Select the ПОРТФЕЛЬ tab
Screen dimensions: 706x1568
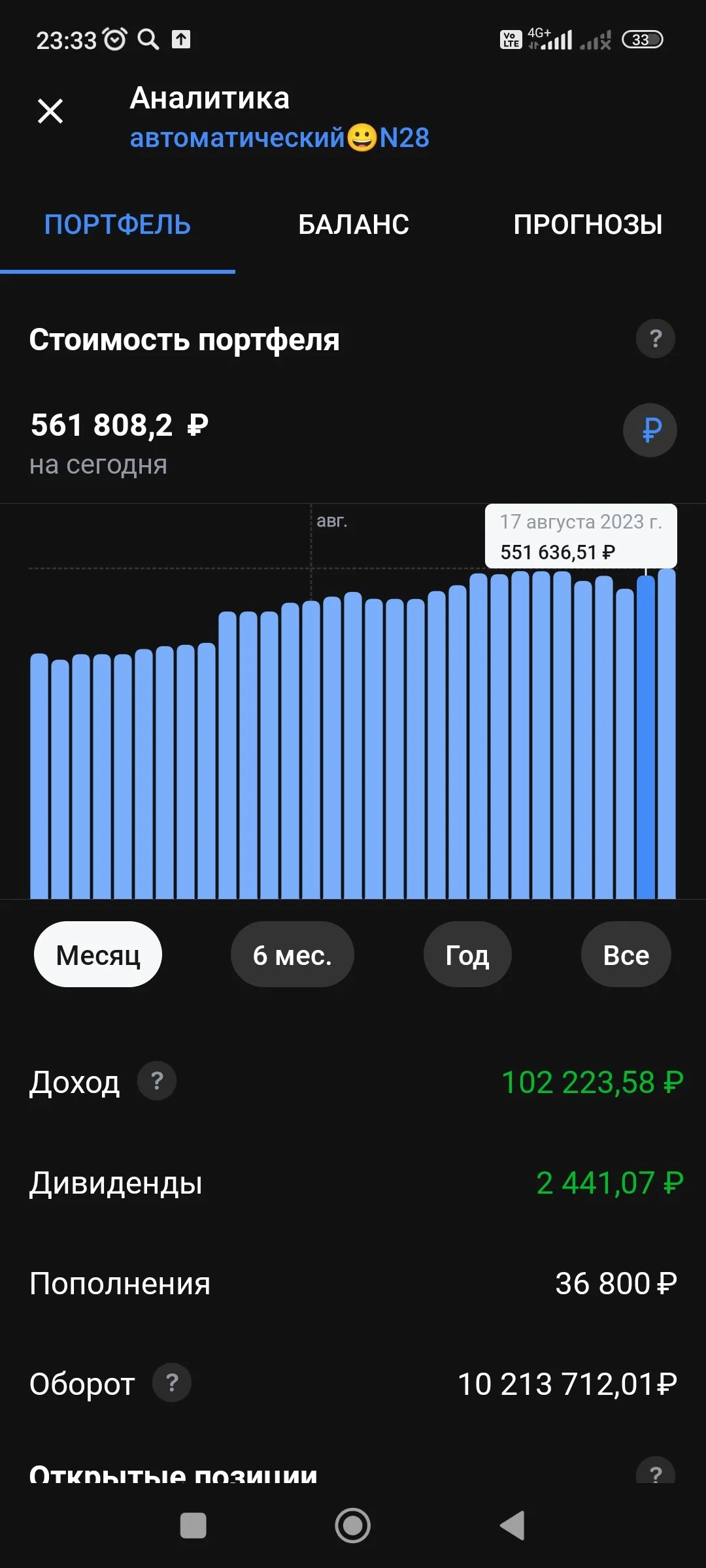click(118, 225)
